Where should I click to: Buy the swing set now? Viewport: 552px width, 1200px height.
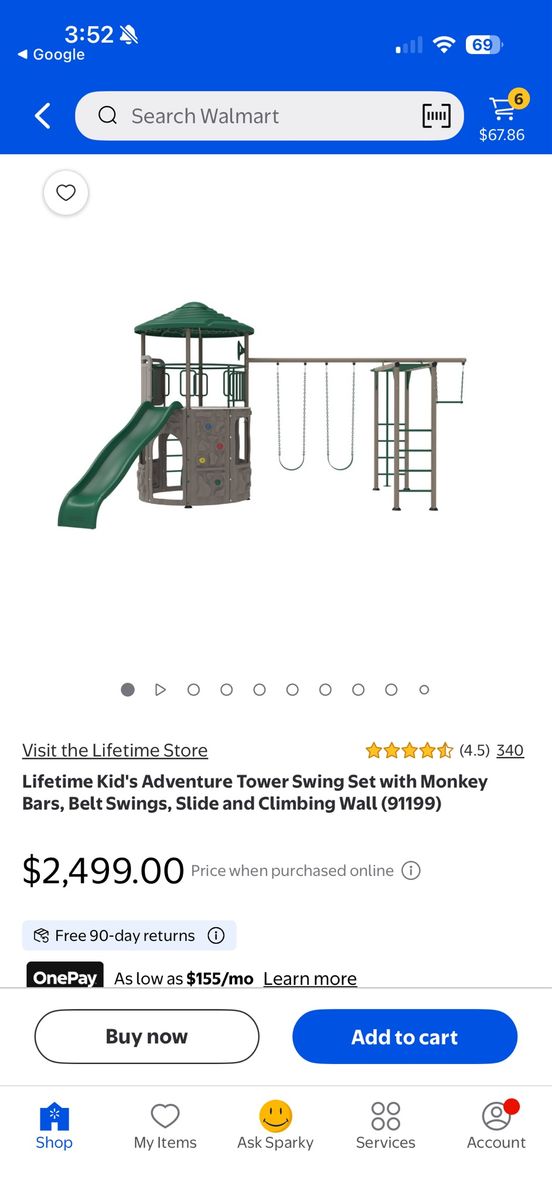(x=147, y=1037)
